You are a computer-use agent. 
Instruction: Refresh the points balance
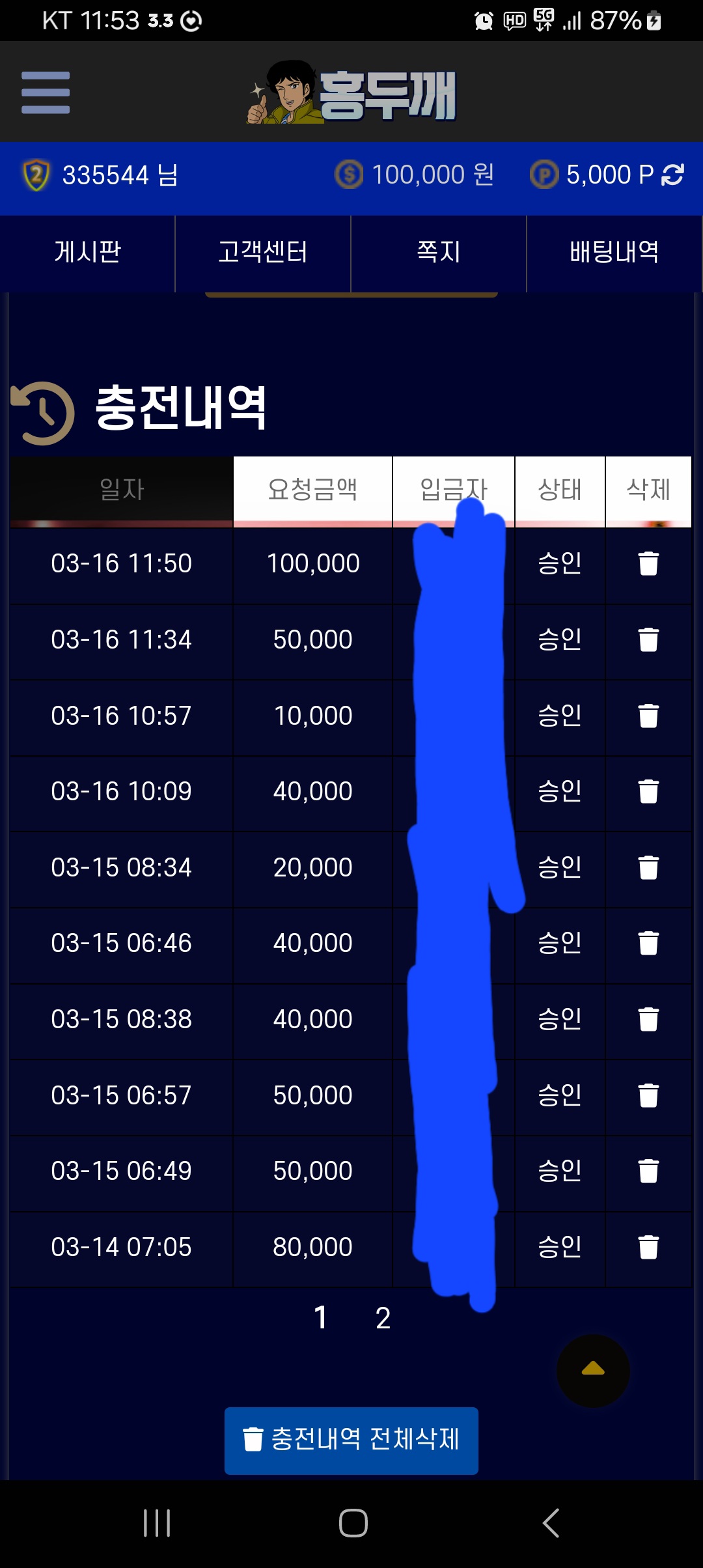point(672,175)
